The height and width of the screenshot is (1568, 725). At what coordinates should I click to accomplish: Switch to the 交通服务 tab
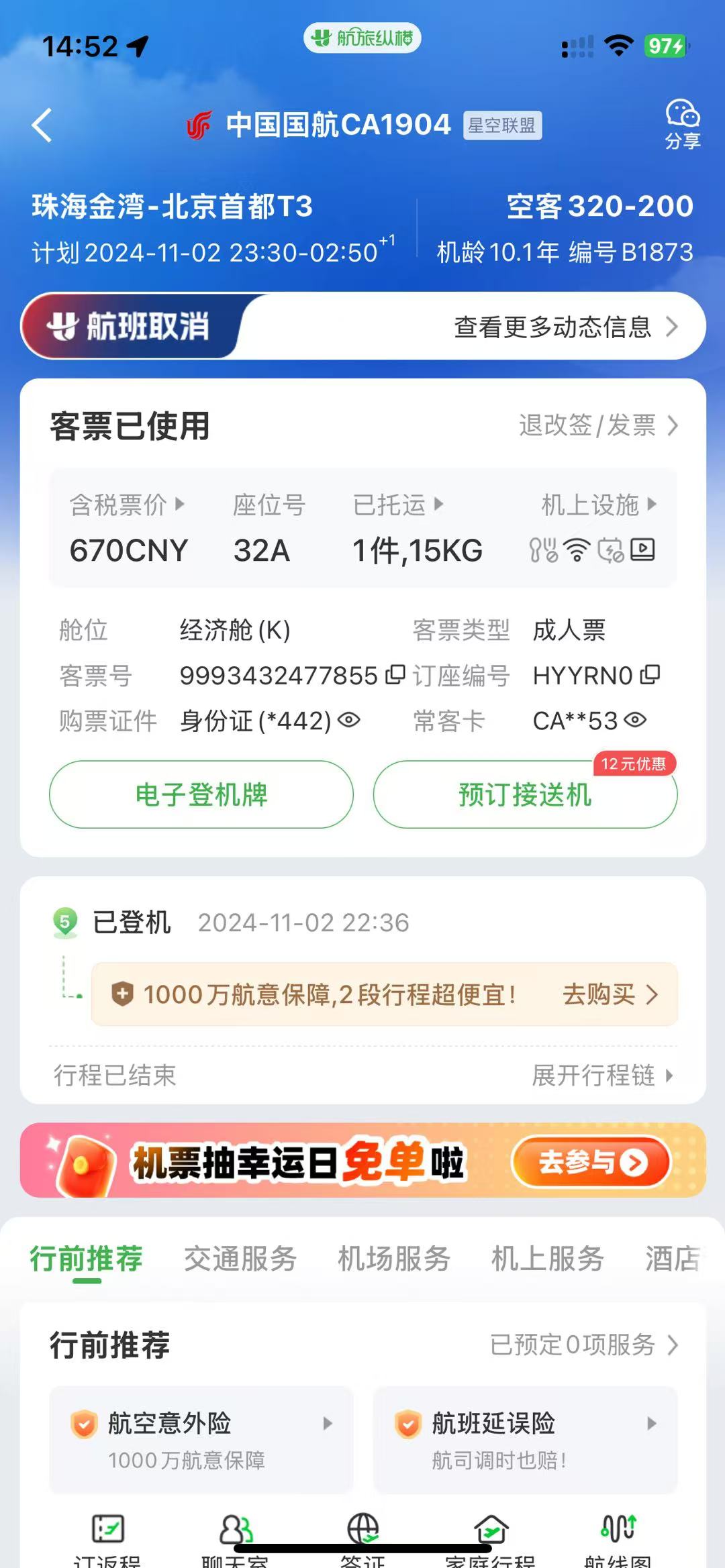pyautogui.click(x=240, y=1259)
